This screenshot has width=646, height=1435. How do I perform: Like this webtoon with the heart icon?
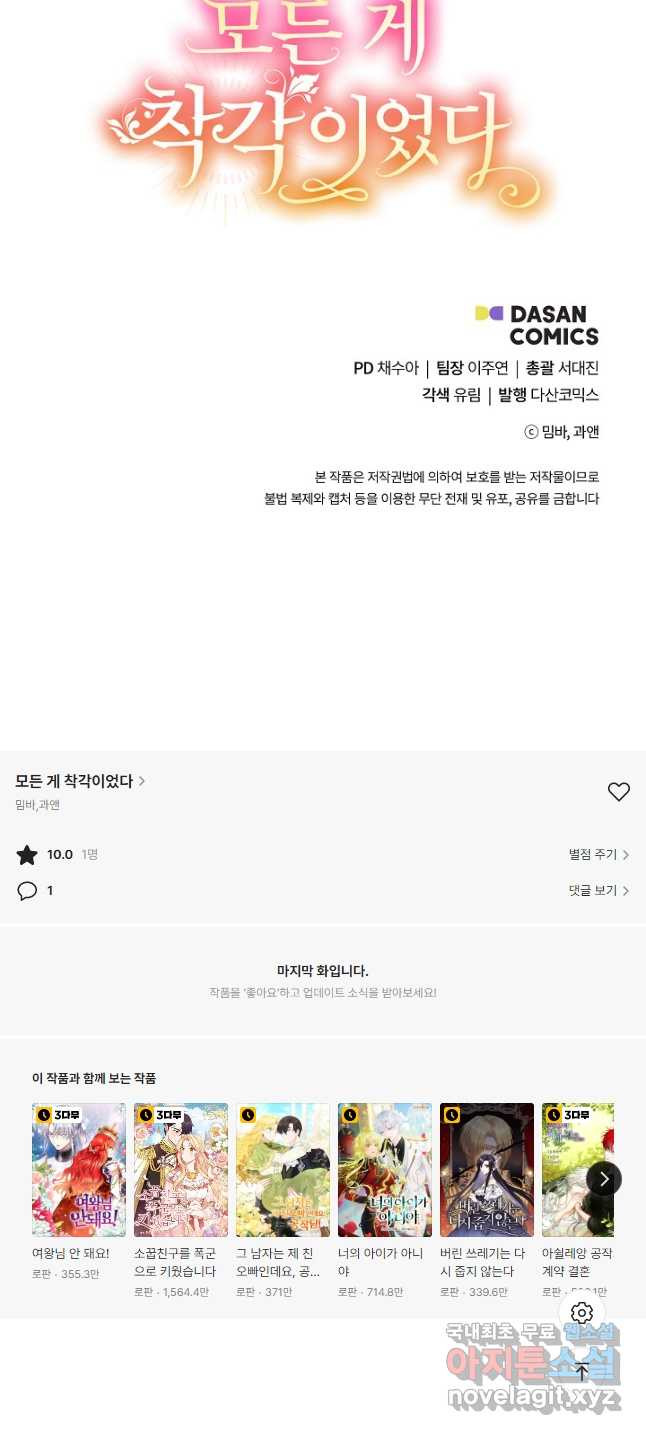tap(618, 792)
